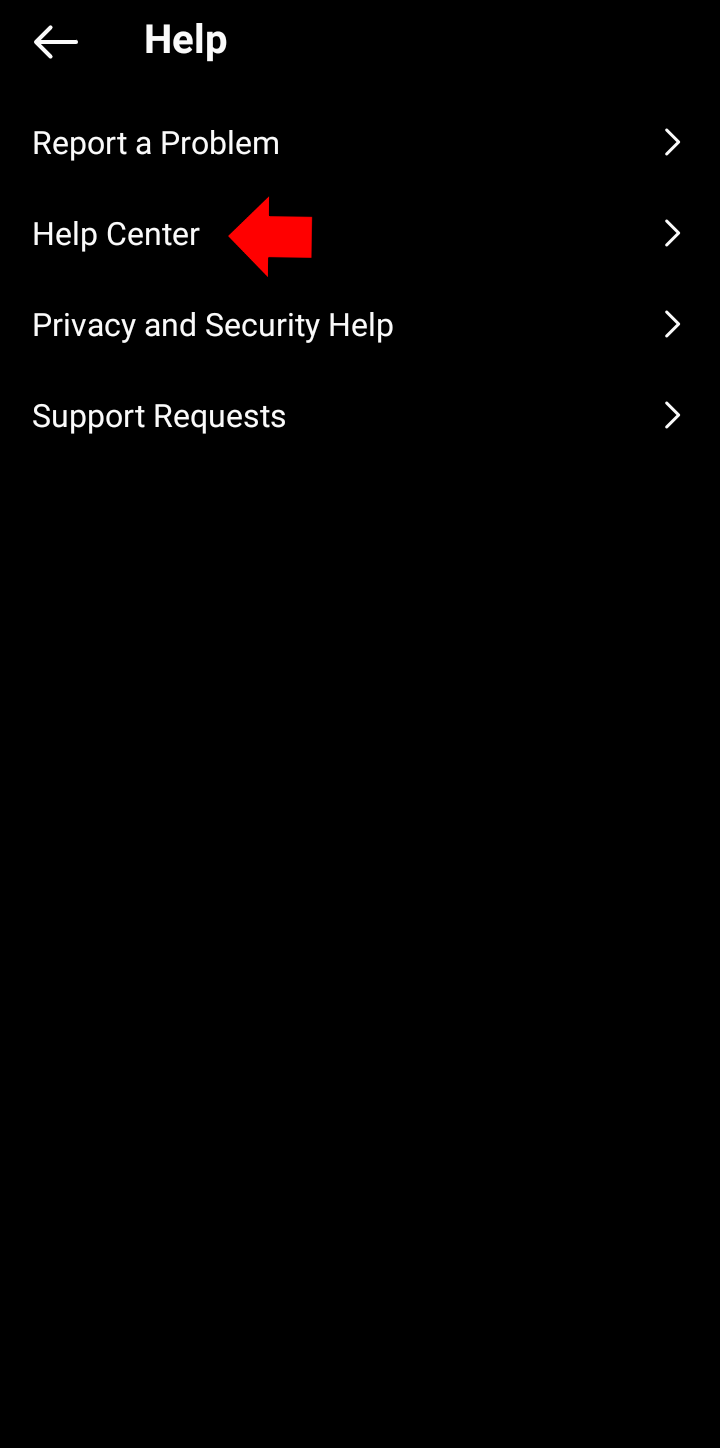Open the Help Center row

coord(116,234)
